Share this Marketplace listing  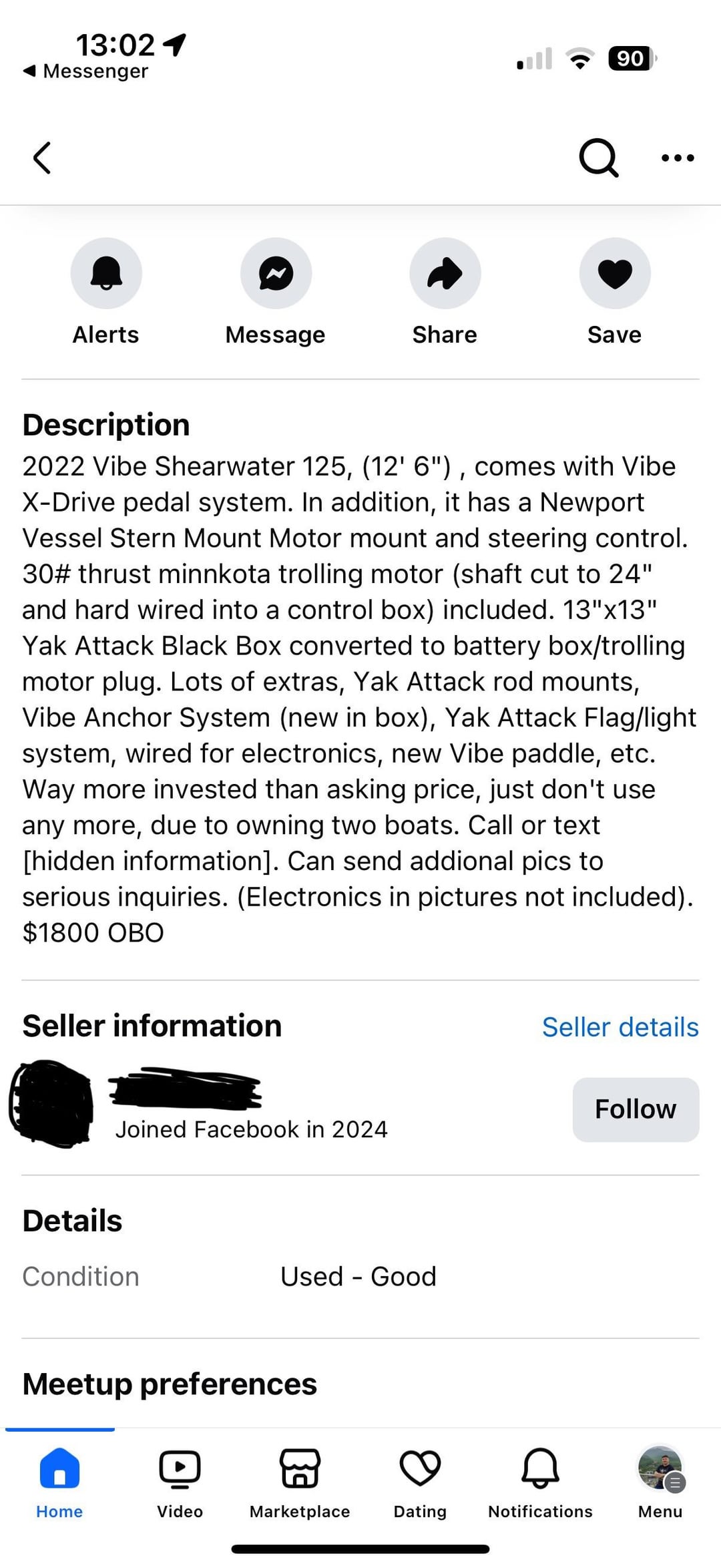point(445,274)
